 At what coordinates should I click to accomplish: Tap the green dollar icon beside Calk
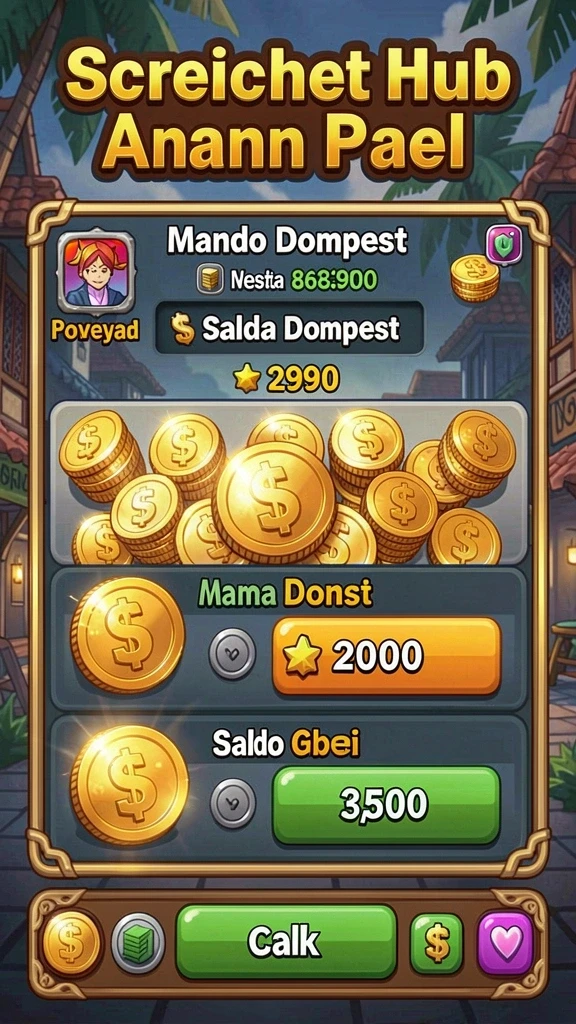tap(437, 943)
